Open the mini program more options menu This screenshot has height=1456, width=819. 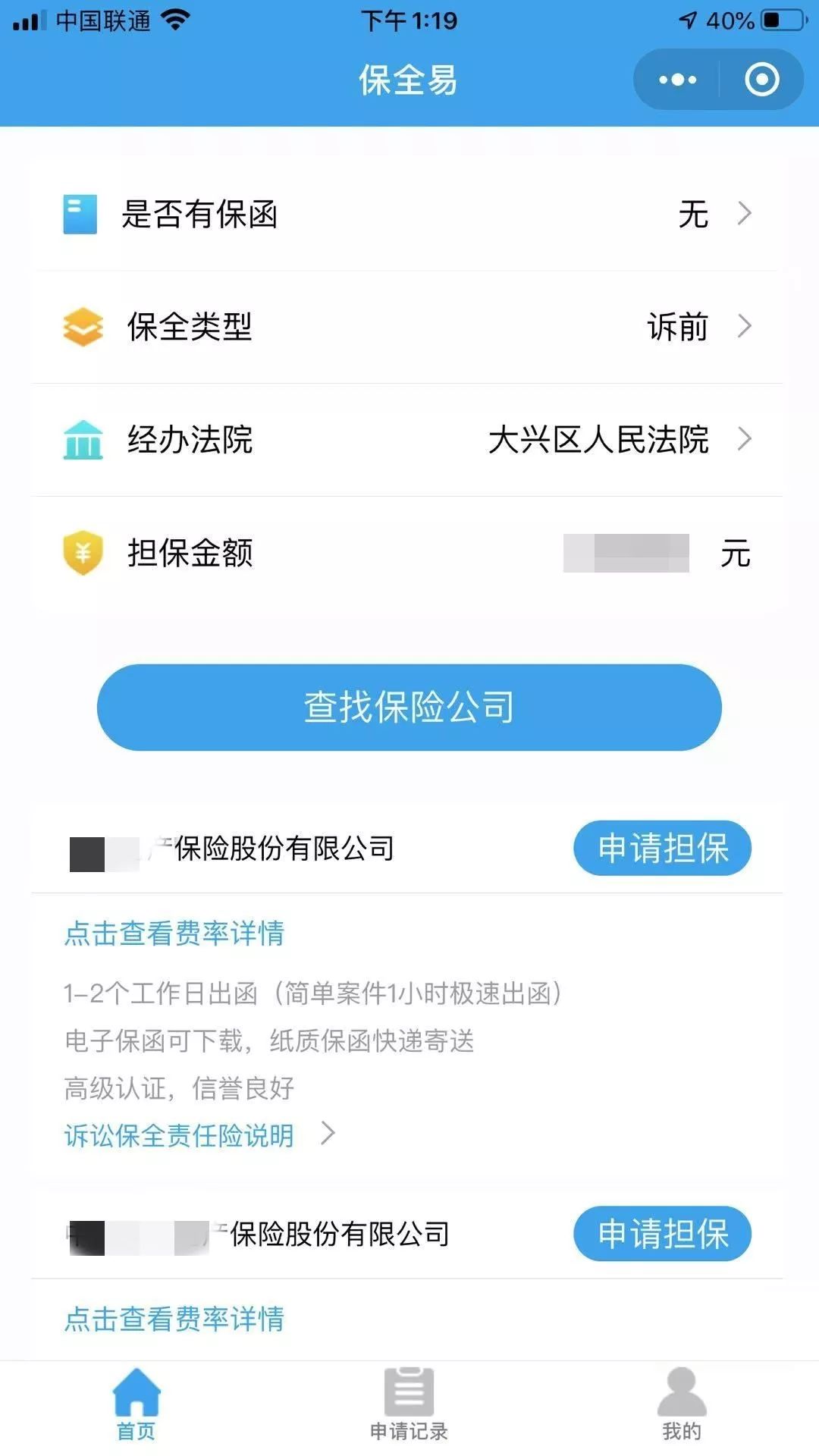tap(677, 80)
